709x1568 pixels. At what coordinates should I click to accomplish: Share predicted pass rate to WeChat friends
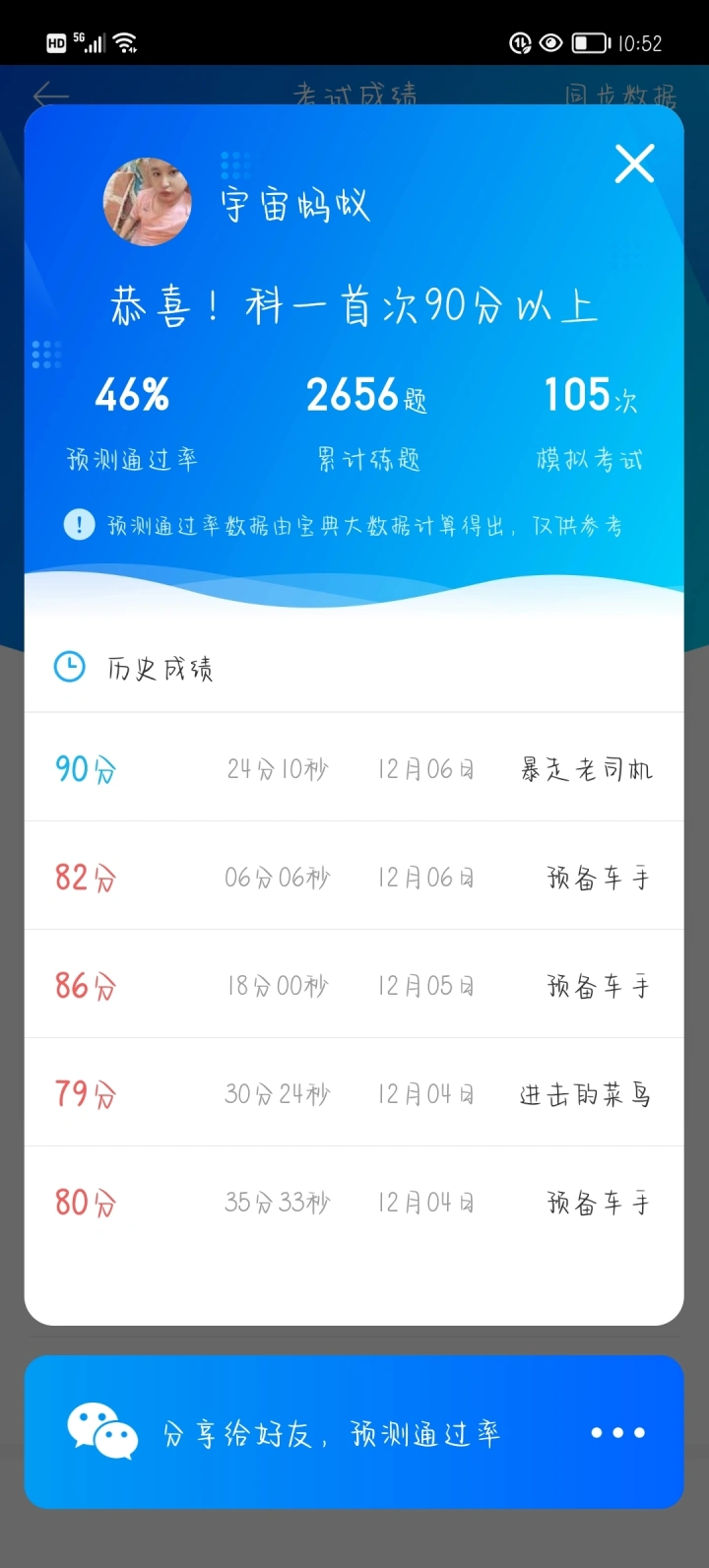click(x=286, y=1433)
